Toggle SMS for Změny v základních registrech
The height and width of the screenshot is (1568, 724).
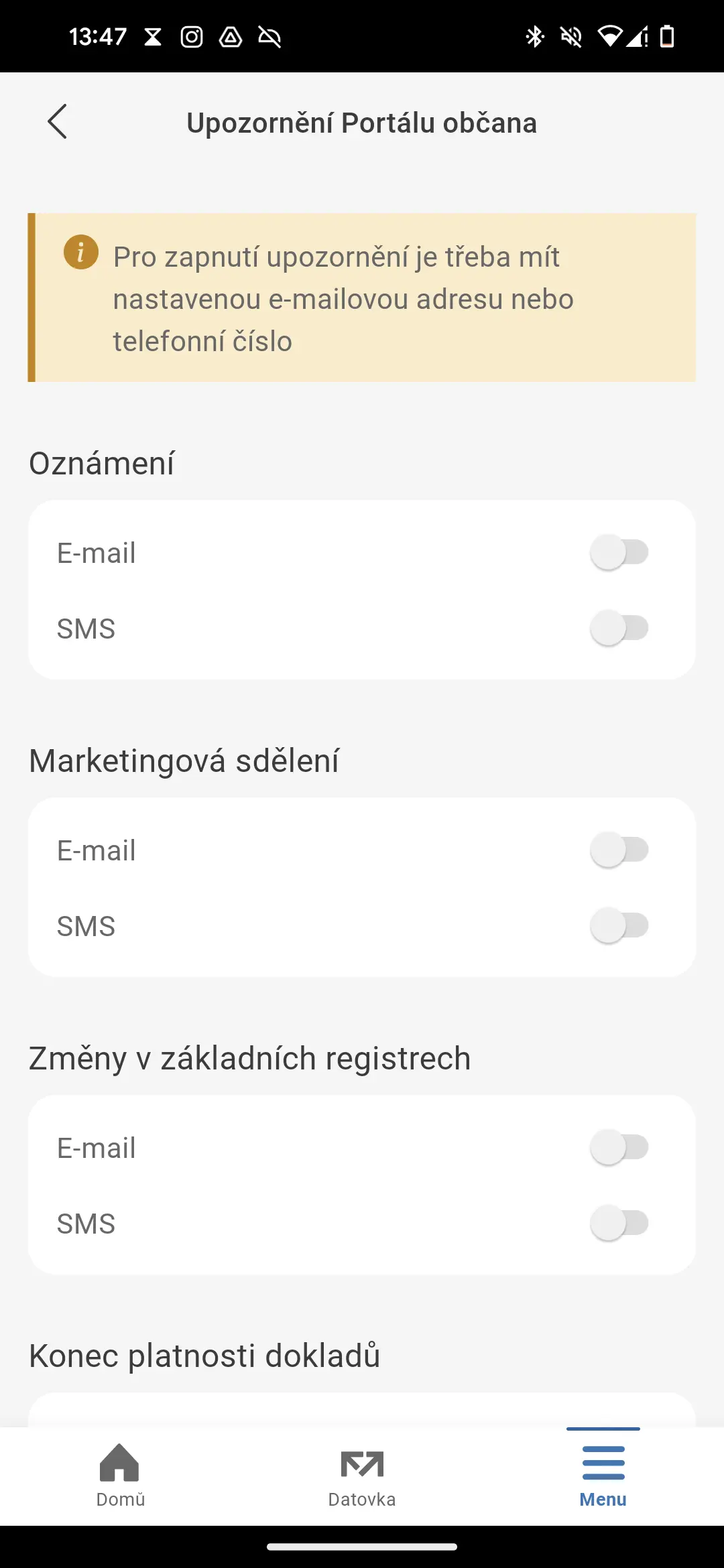(619, 1224)
